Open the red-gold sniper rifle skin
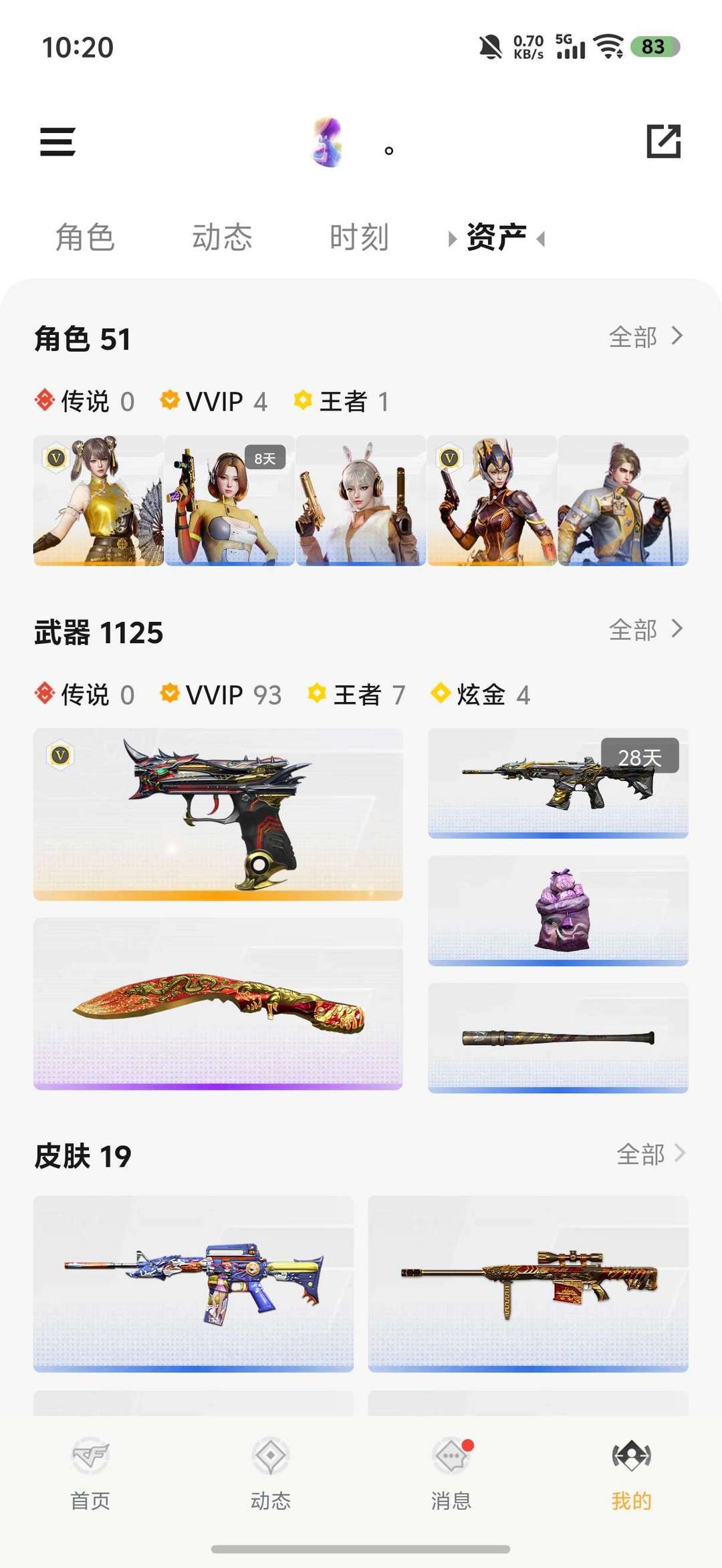The image size is (722, 1568). click(527, 1283)
